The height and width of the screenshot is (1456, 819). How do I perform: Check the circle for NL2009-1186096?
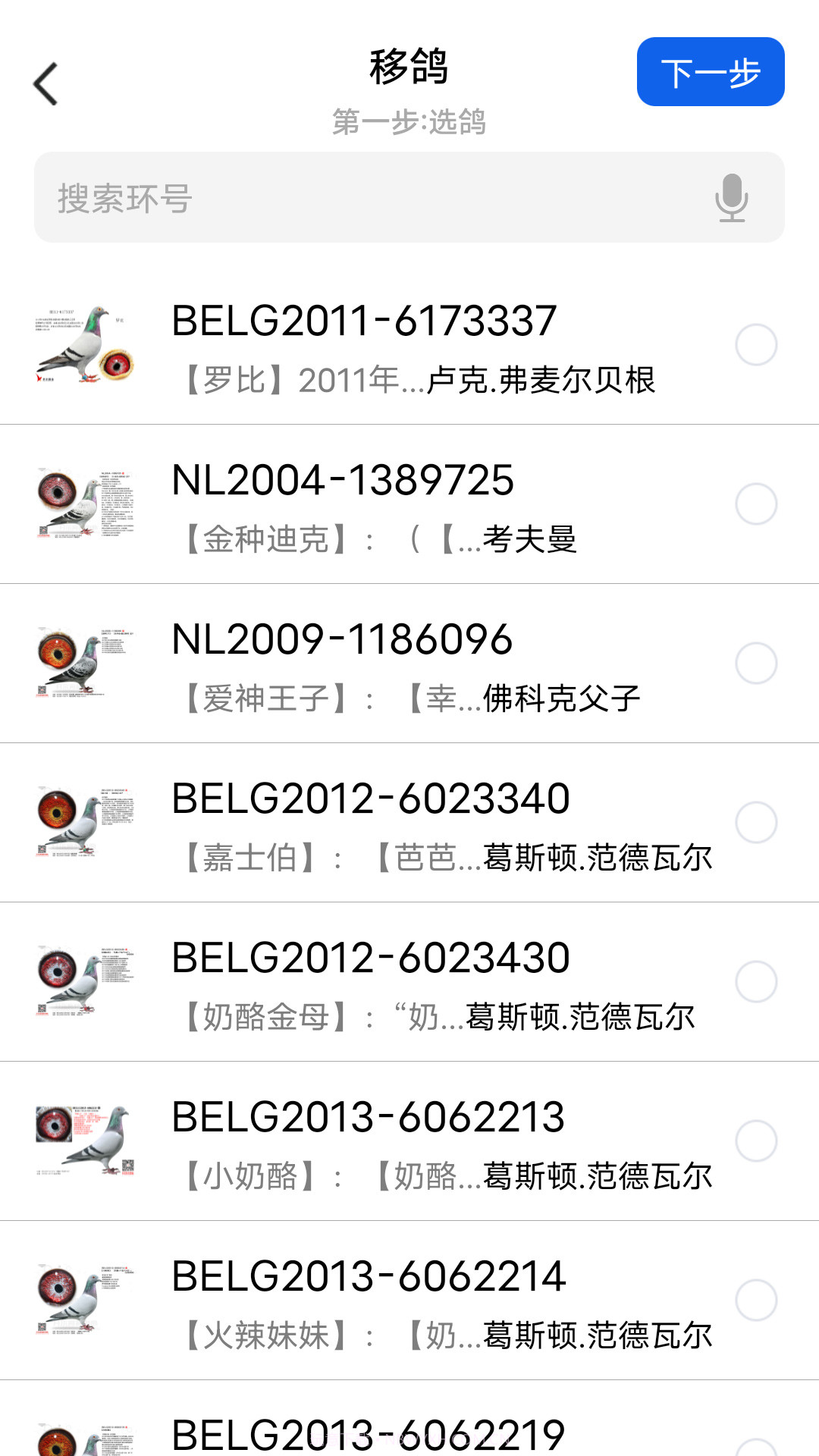[x=755, y=662]
